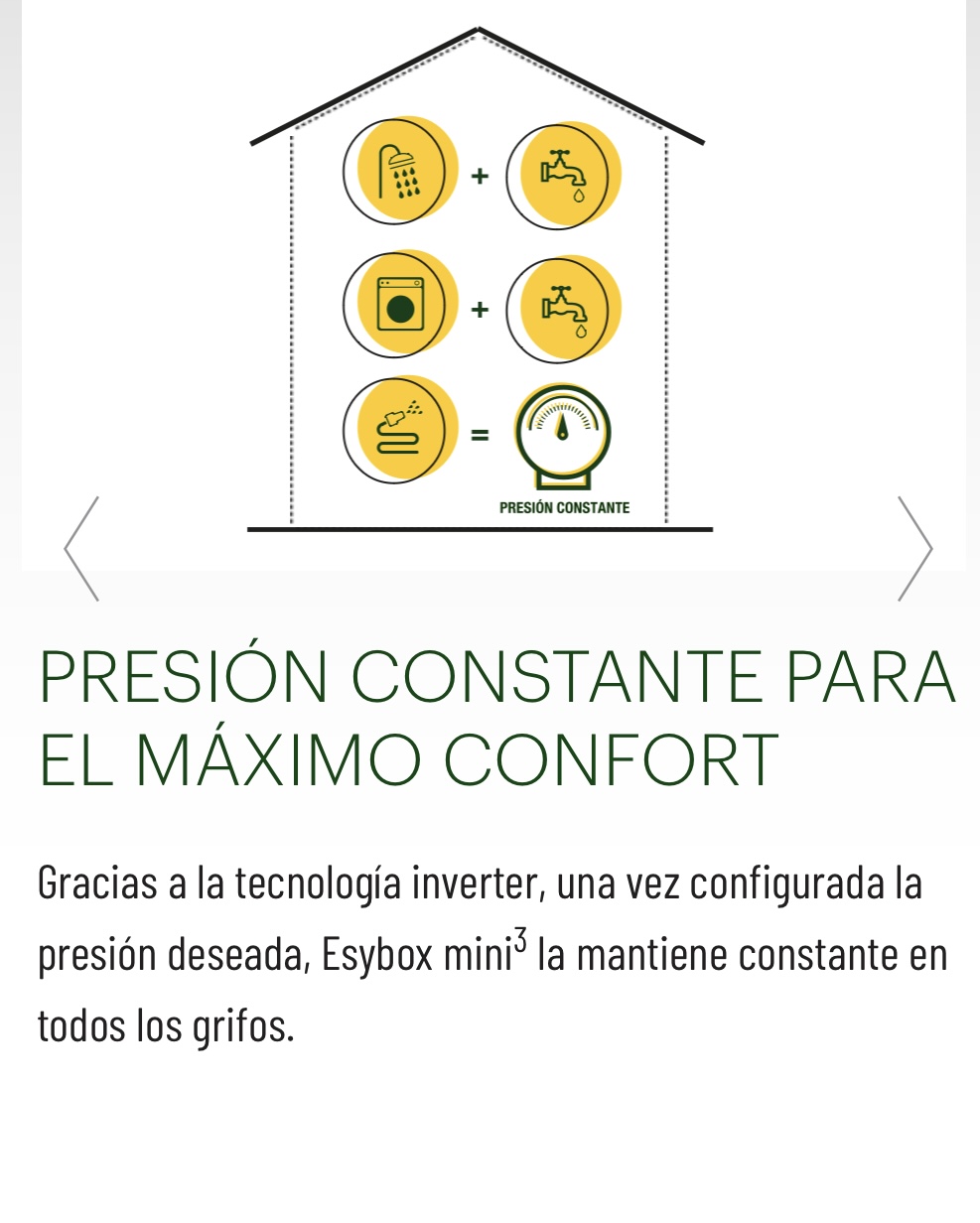Advance to the next carousel slide
The image size is (980, 1223).
[x=914, y=548]
